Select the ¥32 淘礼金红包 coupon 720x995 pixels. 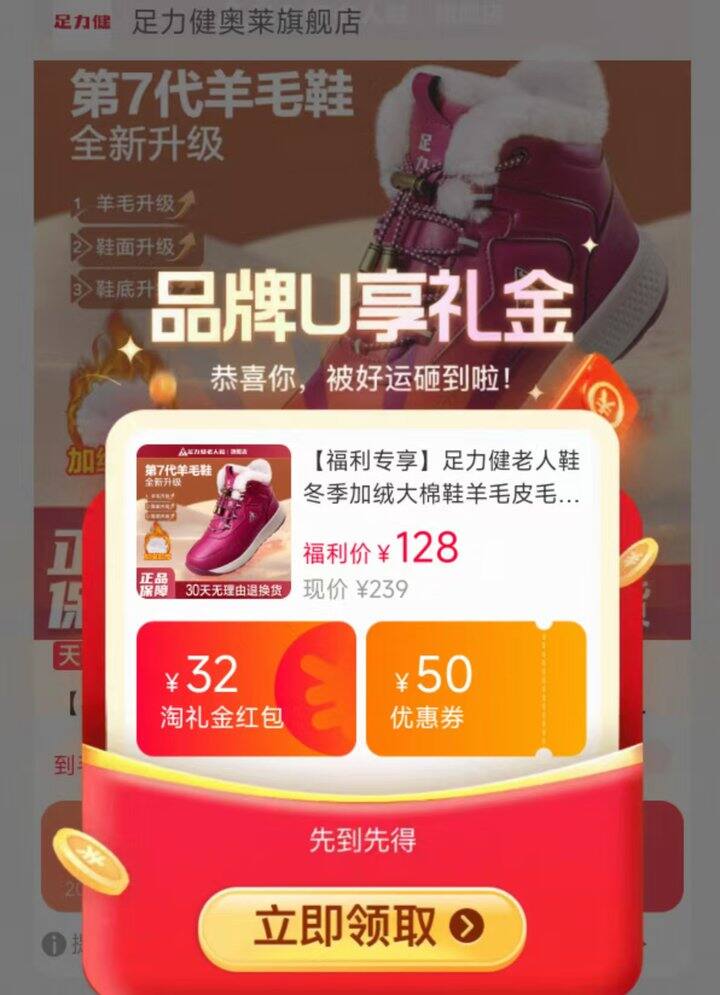(246, 689)
